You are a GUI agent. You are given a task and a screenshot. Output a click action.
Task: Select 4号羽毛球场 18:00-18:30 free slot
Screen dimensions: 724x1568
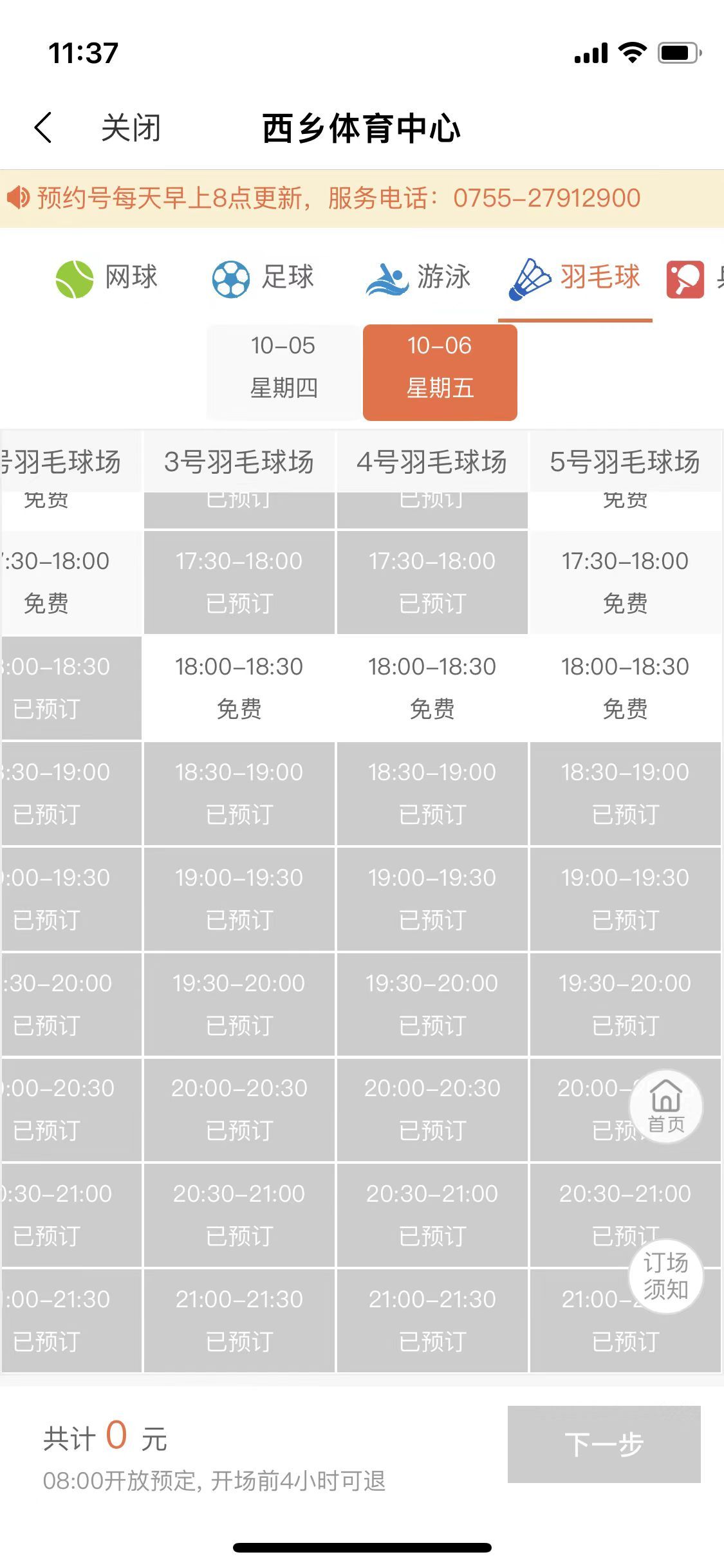tap(432, 687)
